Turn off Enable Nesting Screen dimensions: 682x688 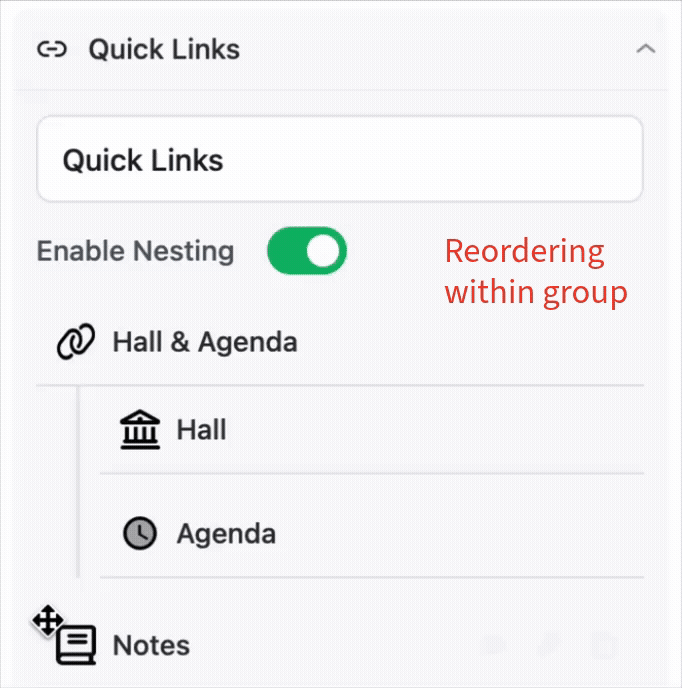coord(306,251)
